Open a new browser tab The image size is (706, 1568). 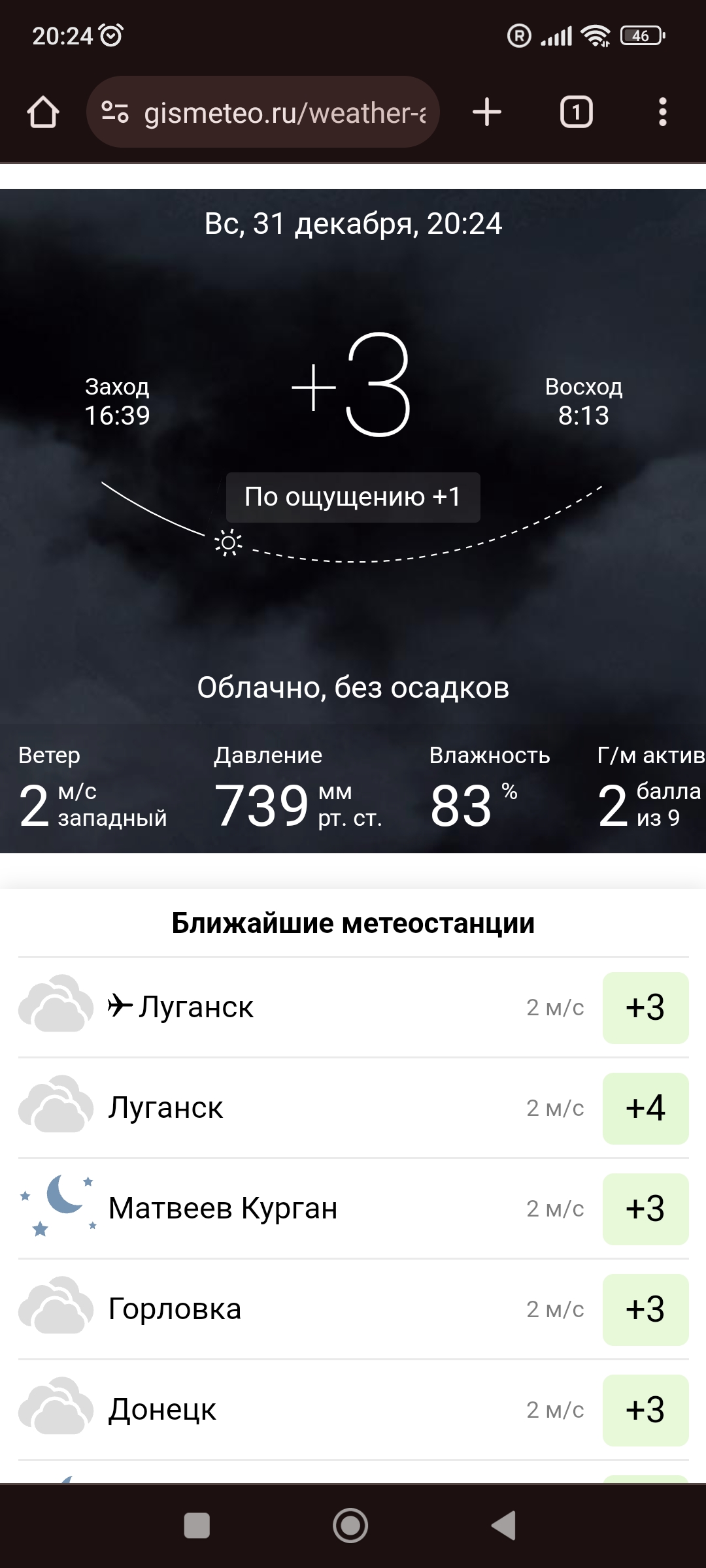[x=487, y=112]
